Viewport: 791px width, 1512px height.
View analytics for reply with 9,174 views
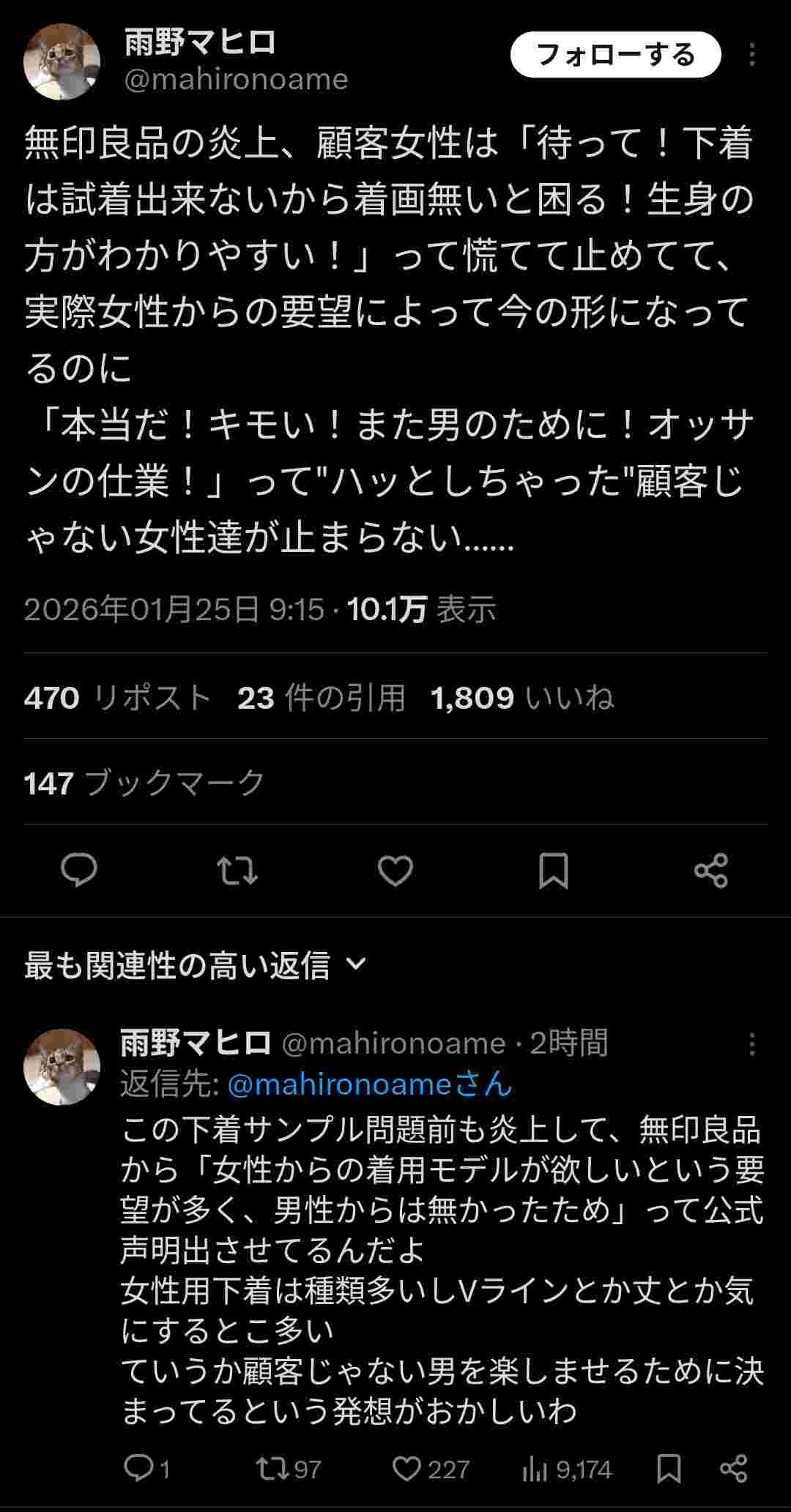click(x=566, y=1469)
